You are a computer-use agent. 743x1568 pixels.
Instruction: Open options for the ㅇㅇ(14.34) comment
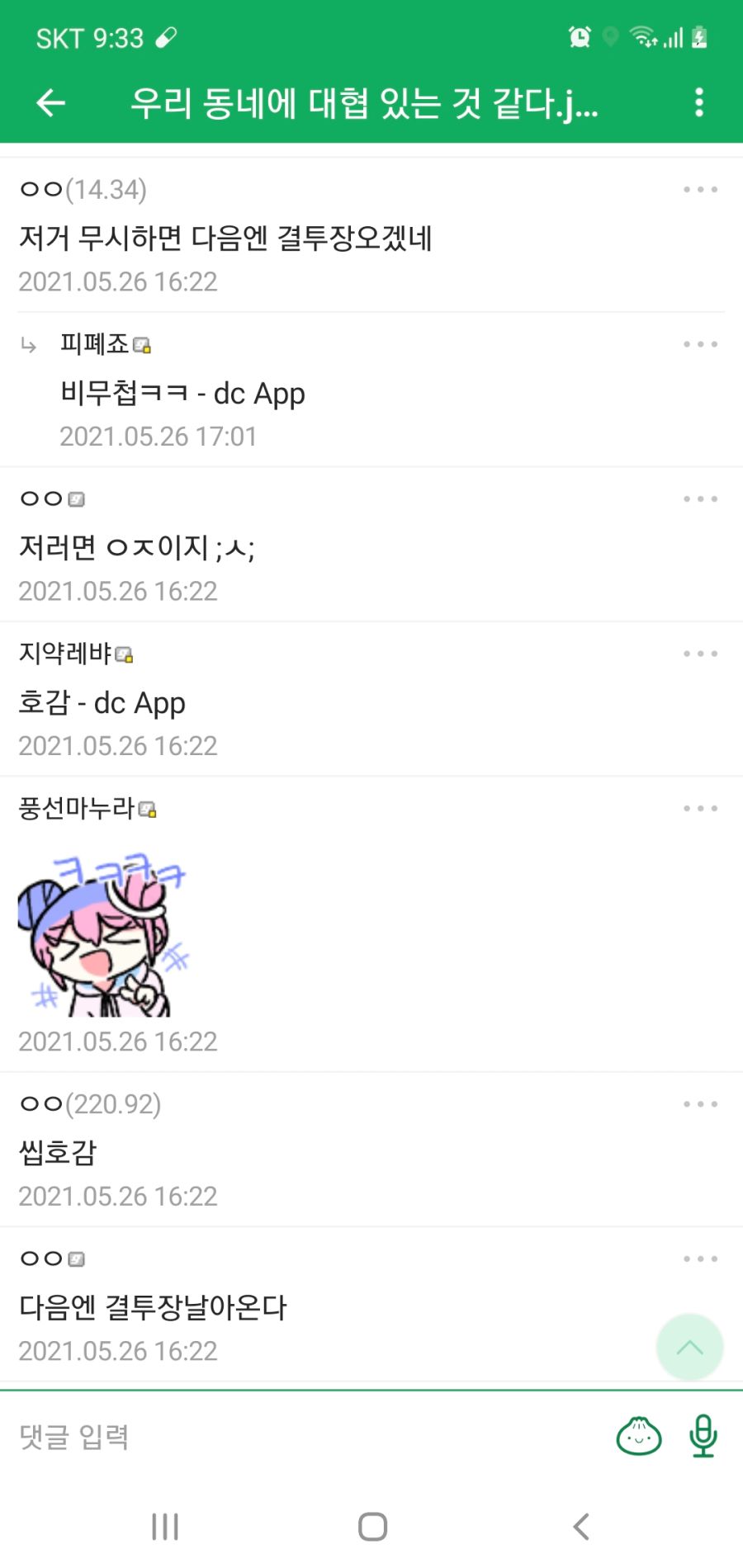tap(700, 190)
